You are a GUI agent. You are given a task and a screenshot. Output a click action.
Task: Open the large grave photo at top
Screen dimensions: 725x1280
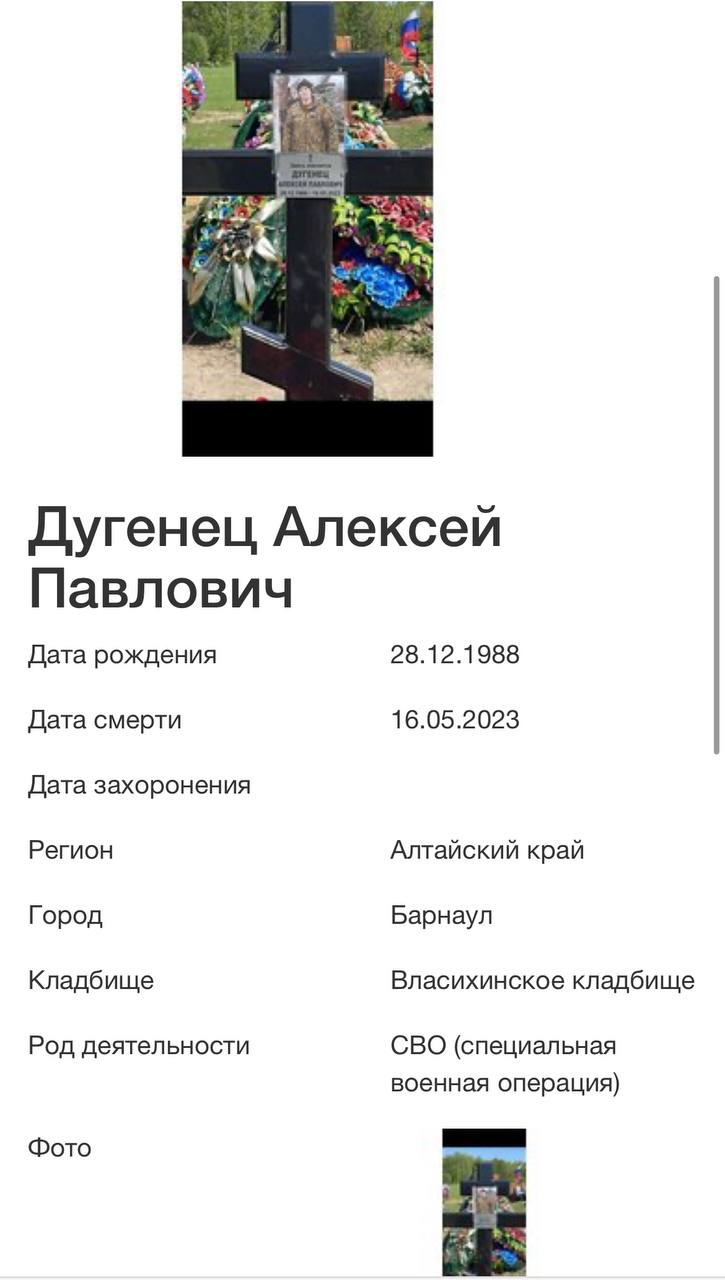pyautogui.click(x=307, y=228)
